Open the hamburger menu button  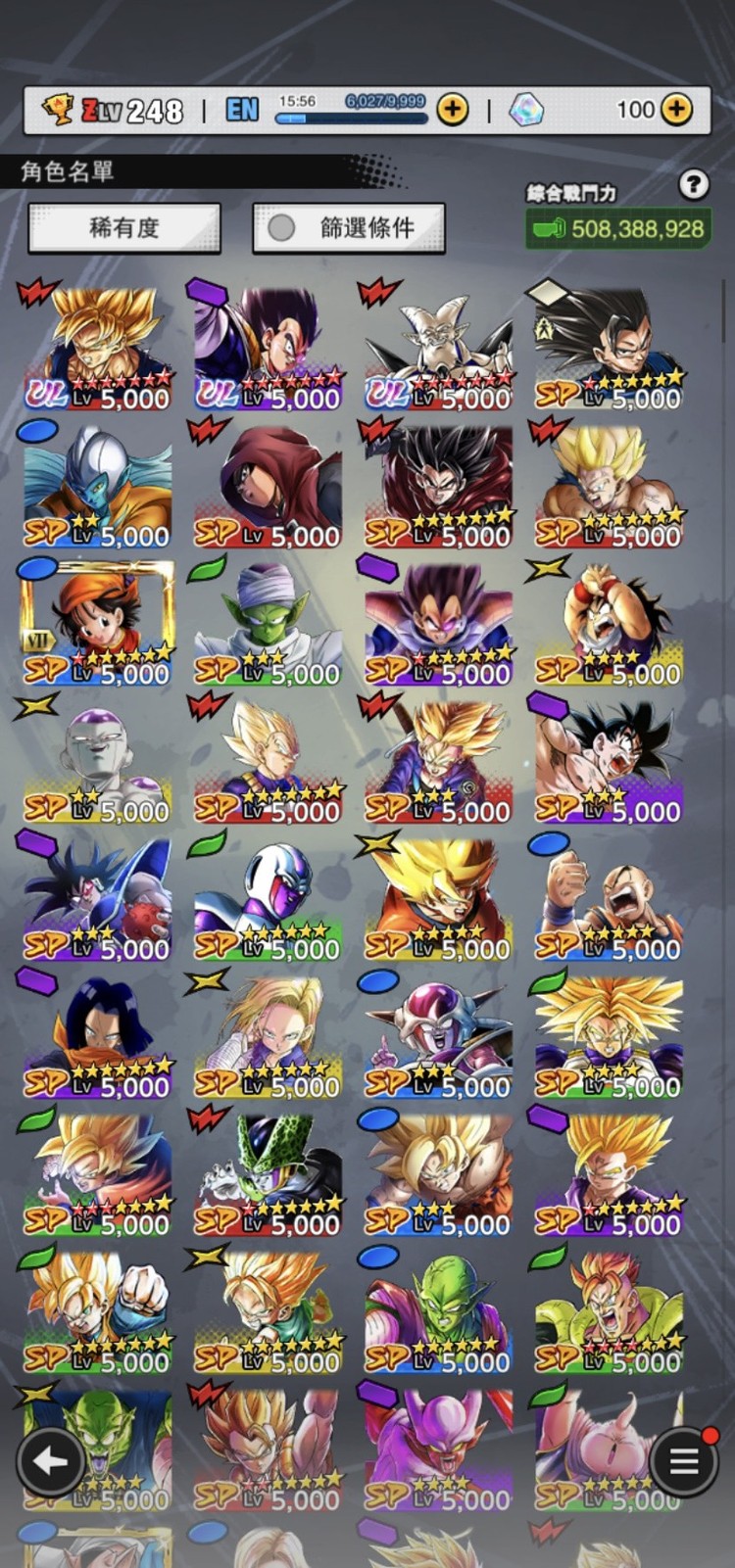(x=684, y=1461)
